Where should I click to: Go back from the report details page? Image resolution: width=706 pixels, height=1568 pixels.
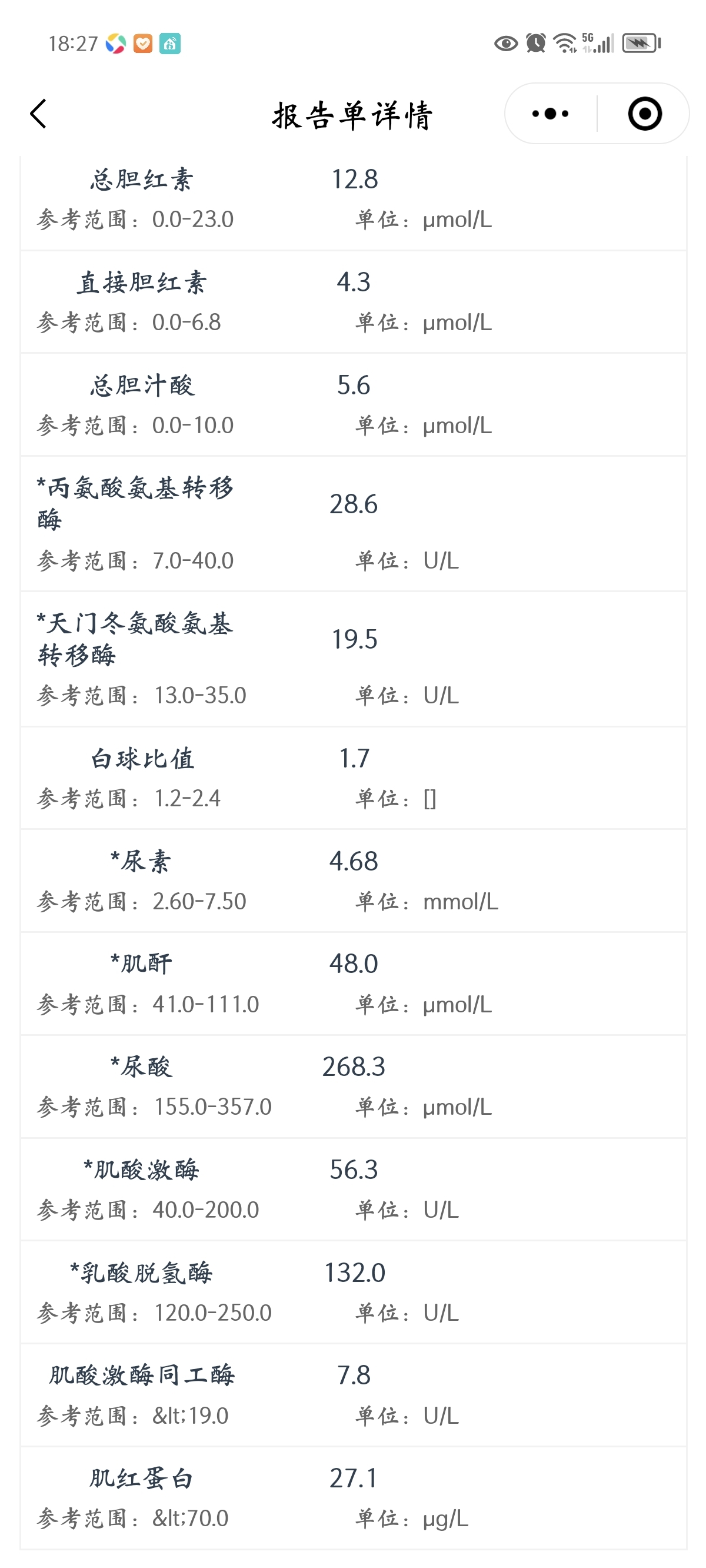click(x=38, y=114)
